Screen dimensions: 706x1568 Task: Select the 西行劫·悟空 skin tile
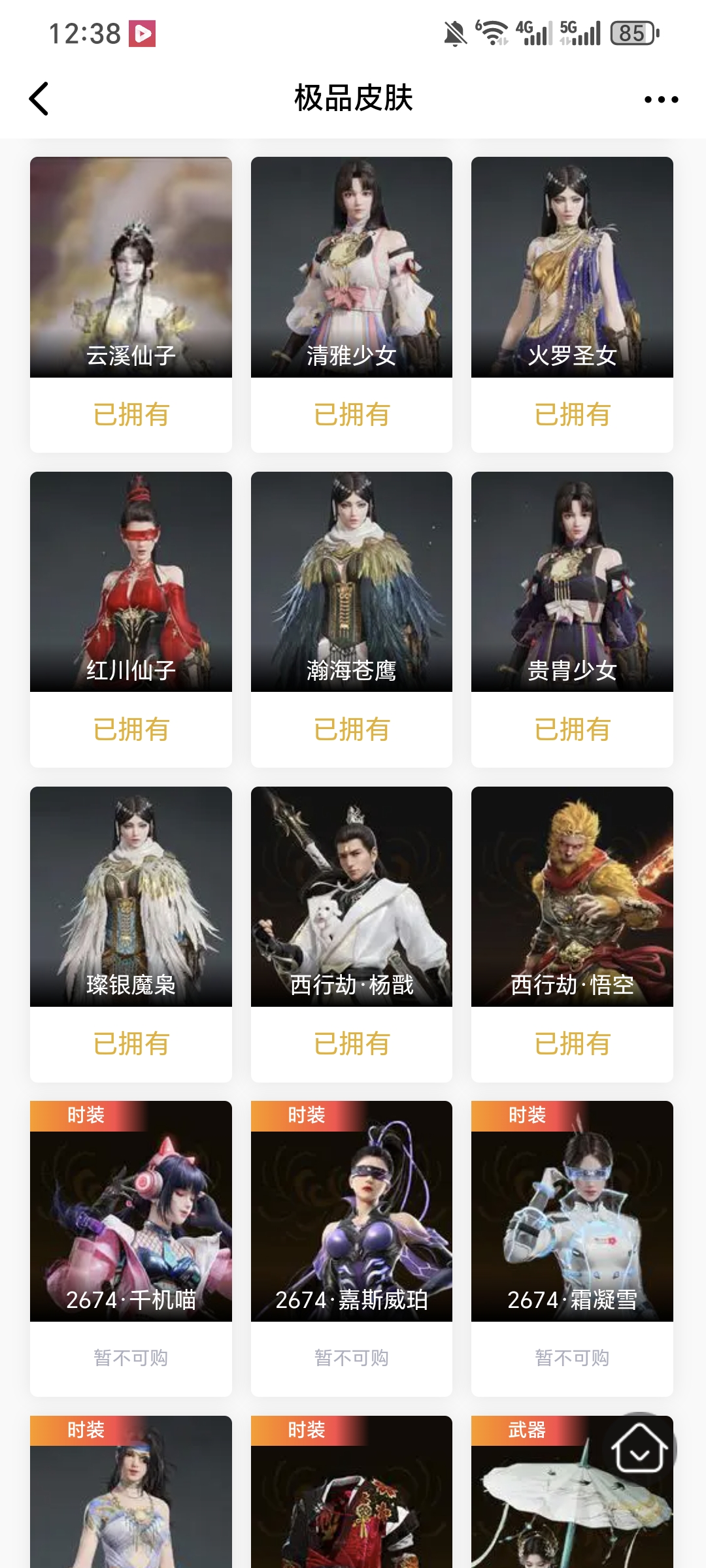[572, 896]
